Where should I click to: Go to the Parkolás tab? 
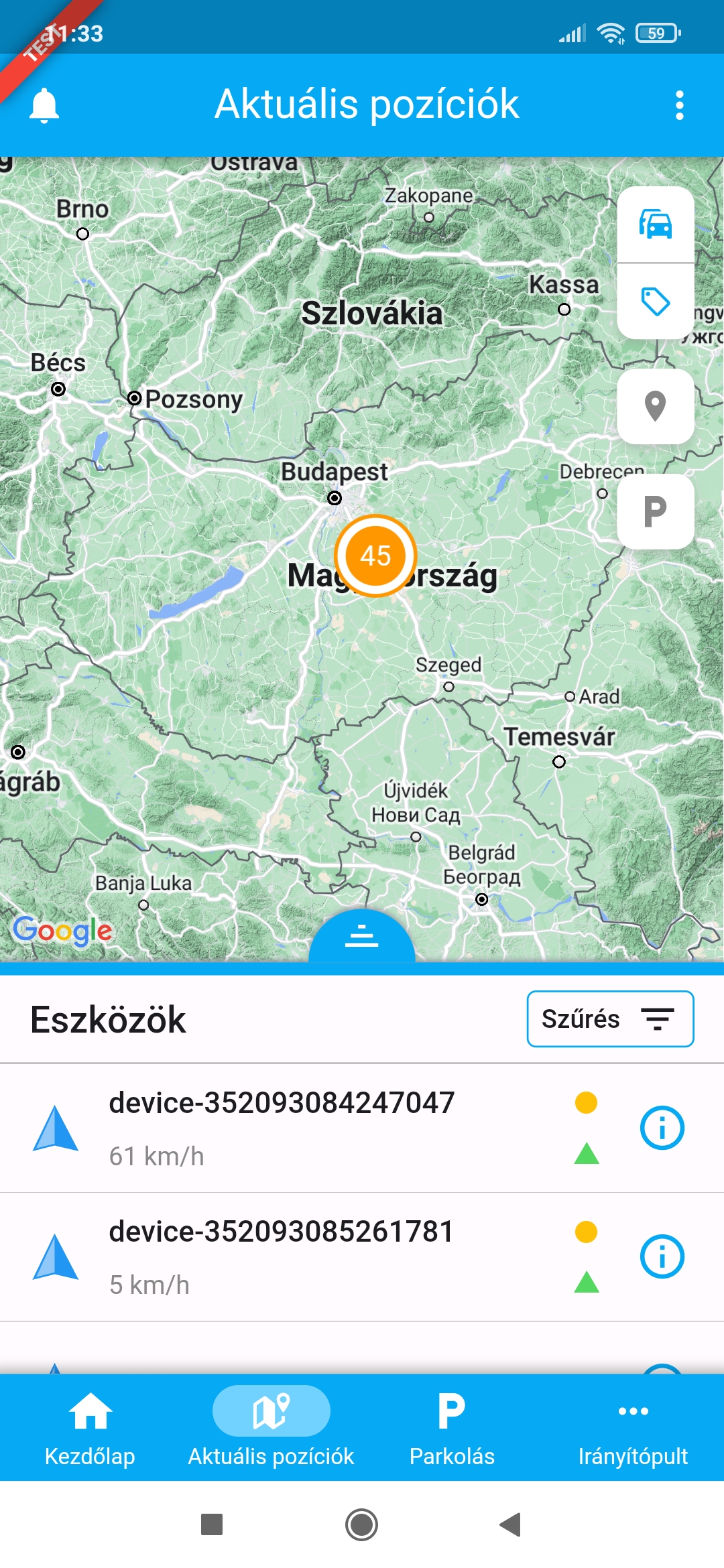[452, 1427]
